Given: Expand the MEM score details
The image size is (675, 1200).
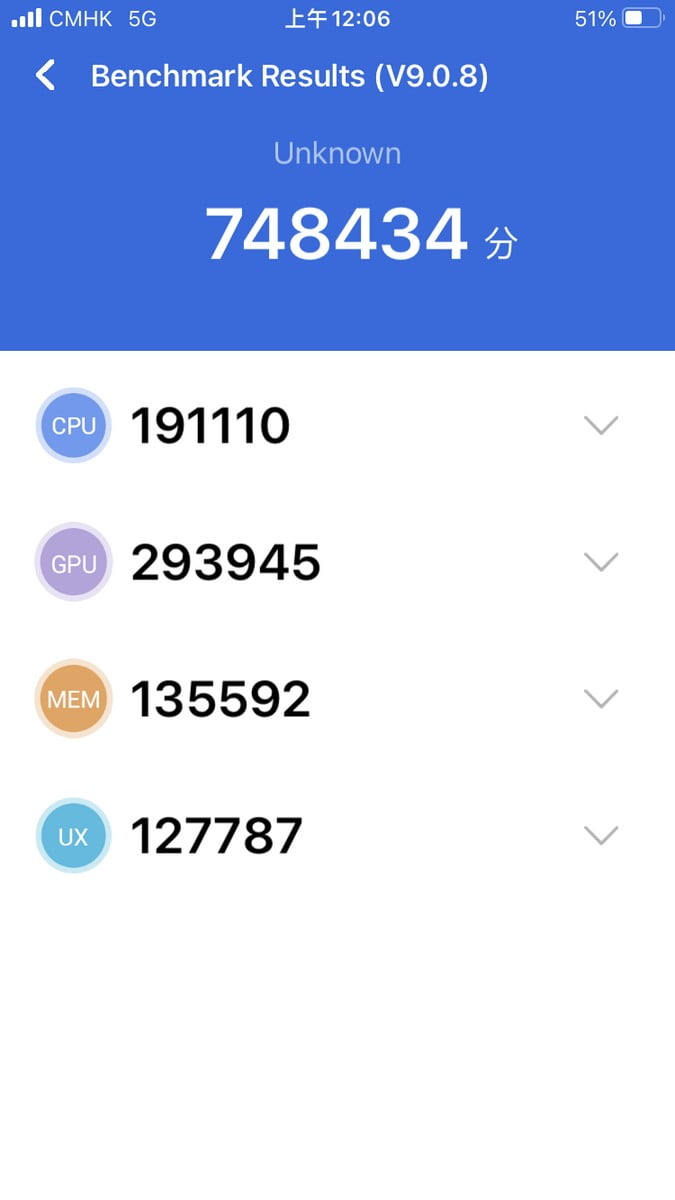Looking at the screenshot, I should pos(601,699).
